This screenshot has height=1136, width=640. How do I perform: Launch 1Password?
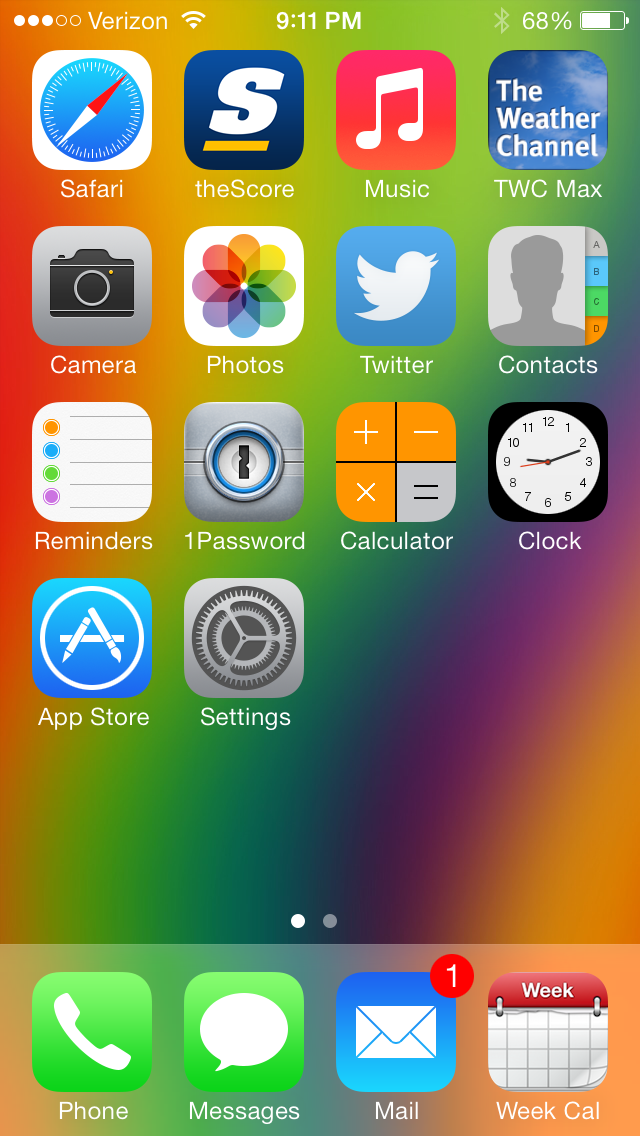(x=244, y=462)
